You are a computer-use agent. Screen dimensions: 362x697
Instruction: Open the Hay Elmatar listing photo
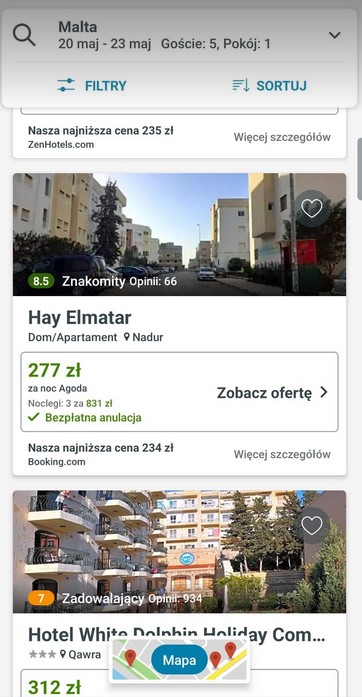tap(179, 234)
